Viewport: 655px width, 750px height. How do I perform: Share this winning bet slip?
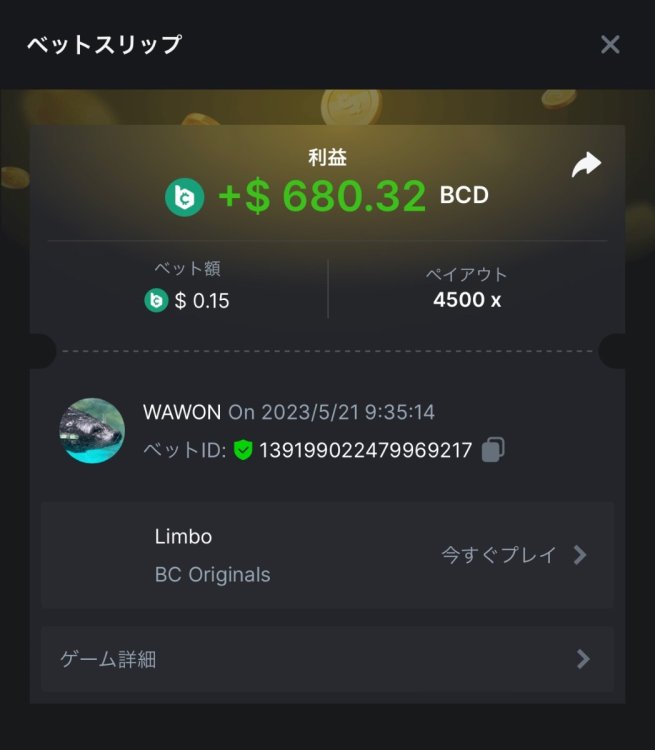click(x=586, y=165)
